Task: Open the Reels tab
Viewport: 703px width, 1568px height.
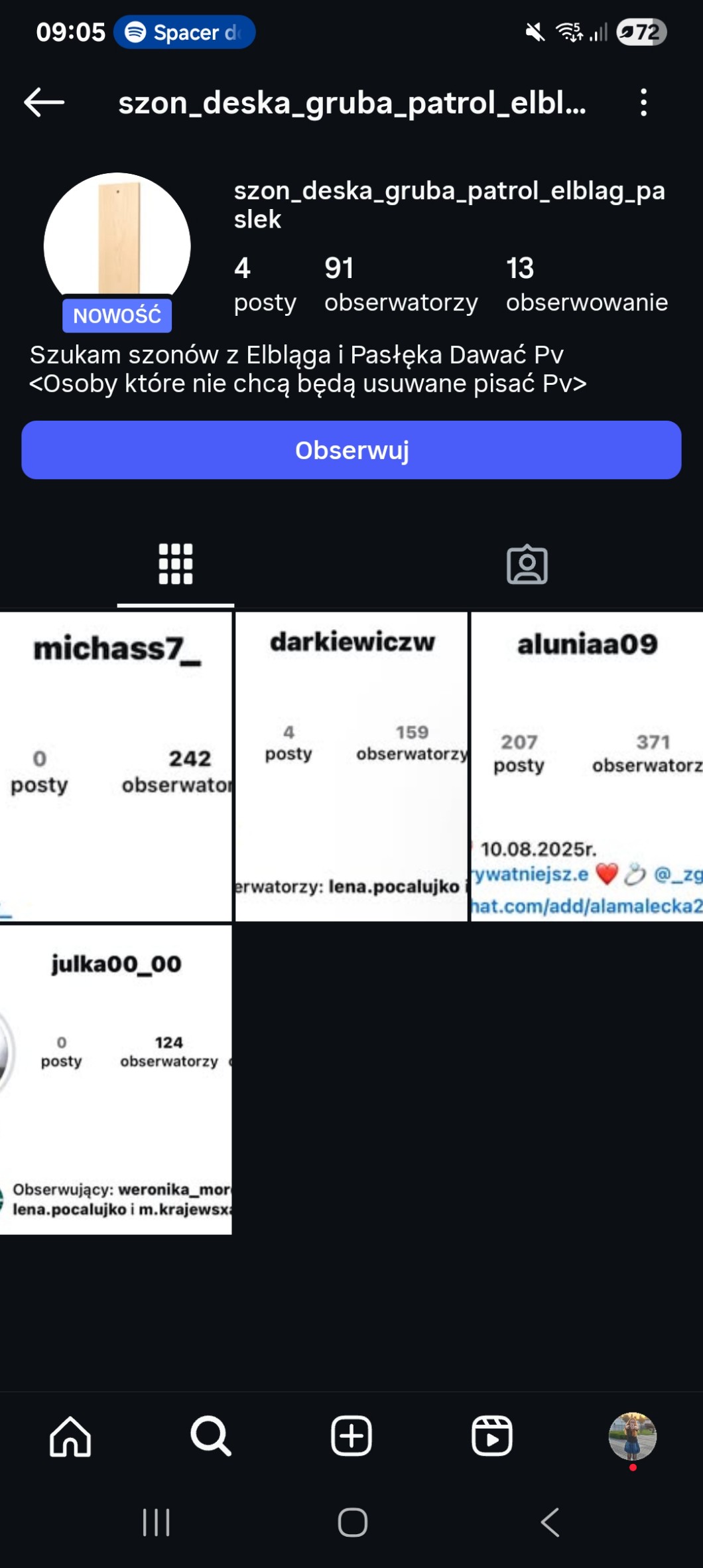Action: [491, 1436]
